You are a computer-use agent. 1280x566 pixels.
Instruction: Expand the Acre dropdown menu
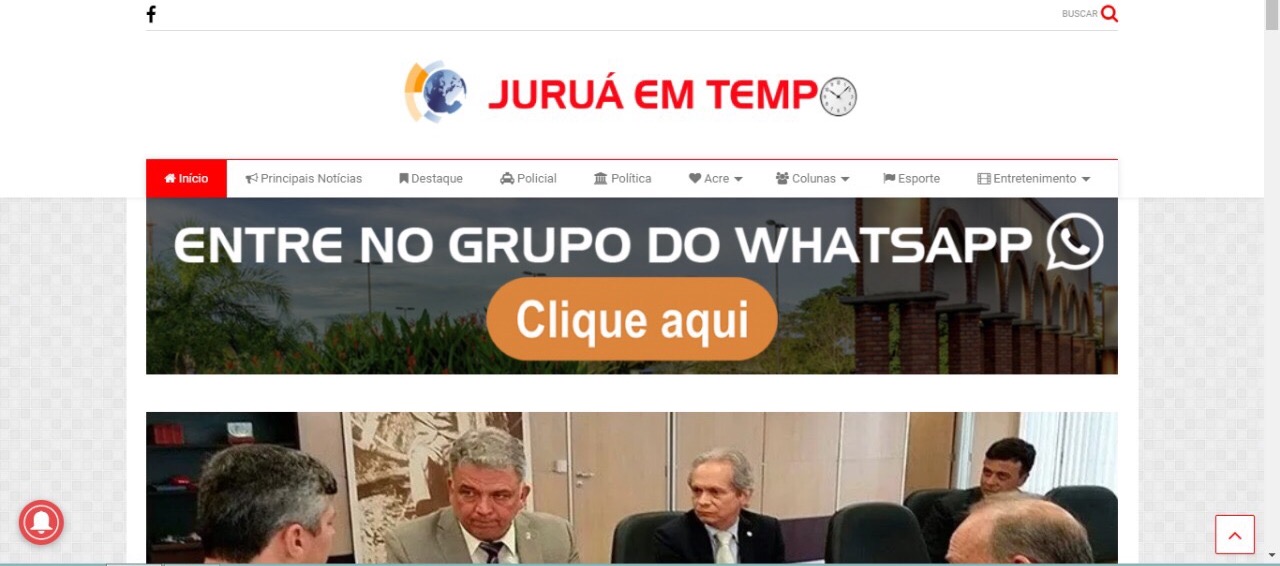click(716, 178)
